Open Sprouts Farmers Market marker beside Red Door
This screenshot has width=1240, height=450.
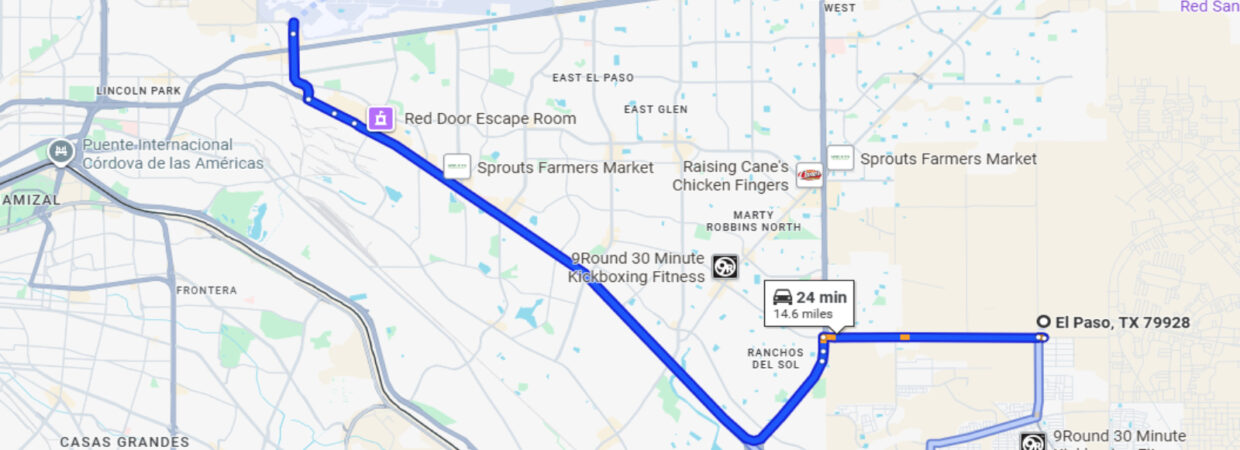(x=457, y=167)
